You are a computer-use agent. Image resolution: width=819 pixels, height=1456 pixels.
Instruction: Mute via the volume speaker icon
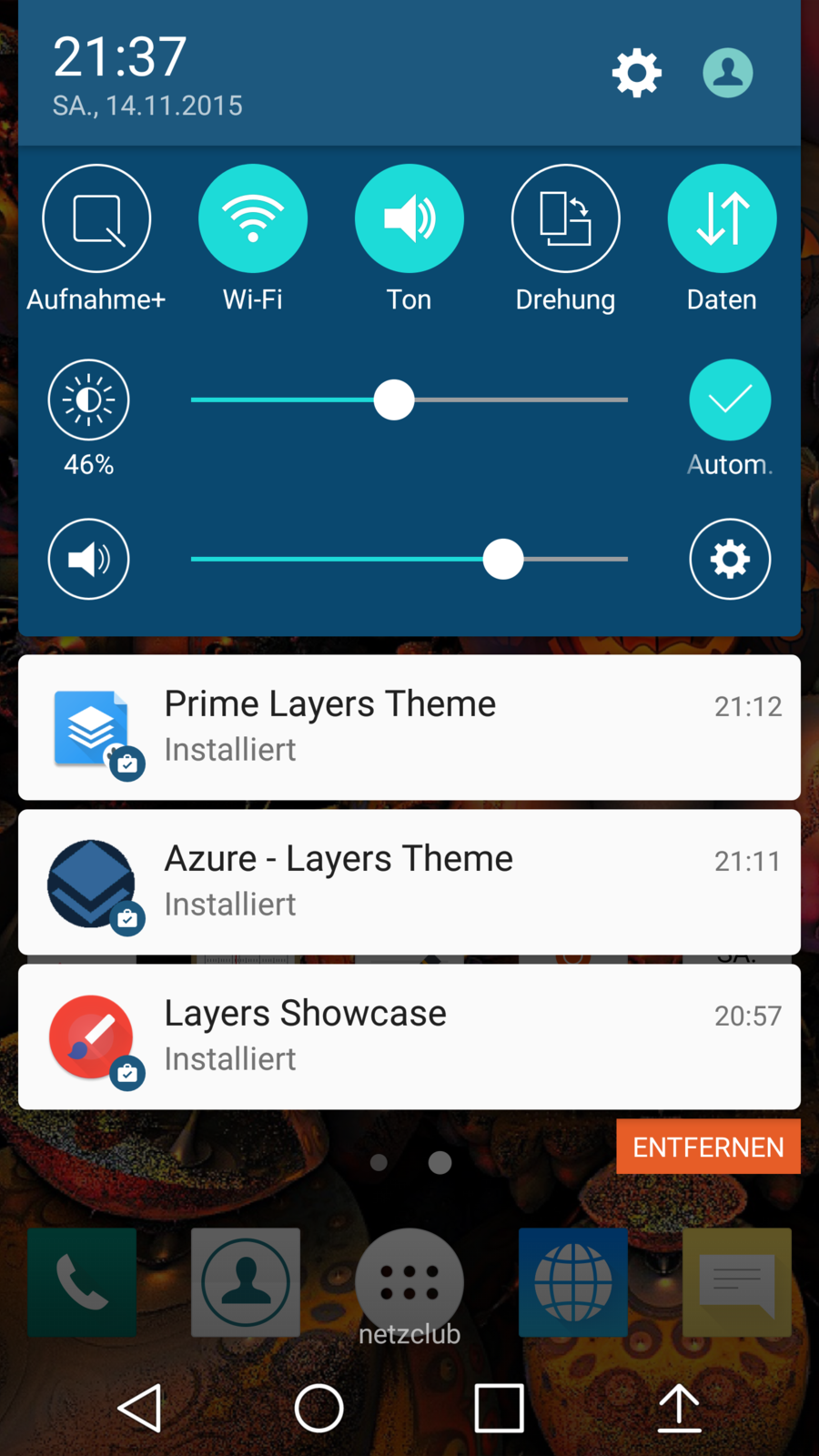88,559
